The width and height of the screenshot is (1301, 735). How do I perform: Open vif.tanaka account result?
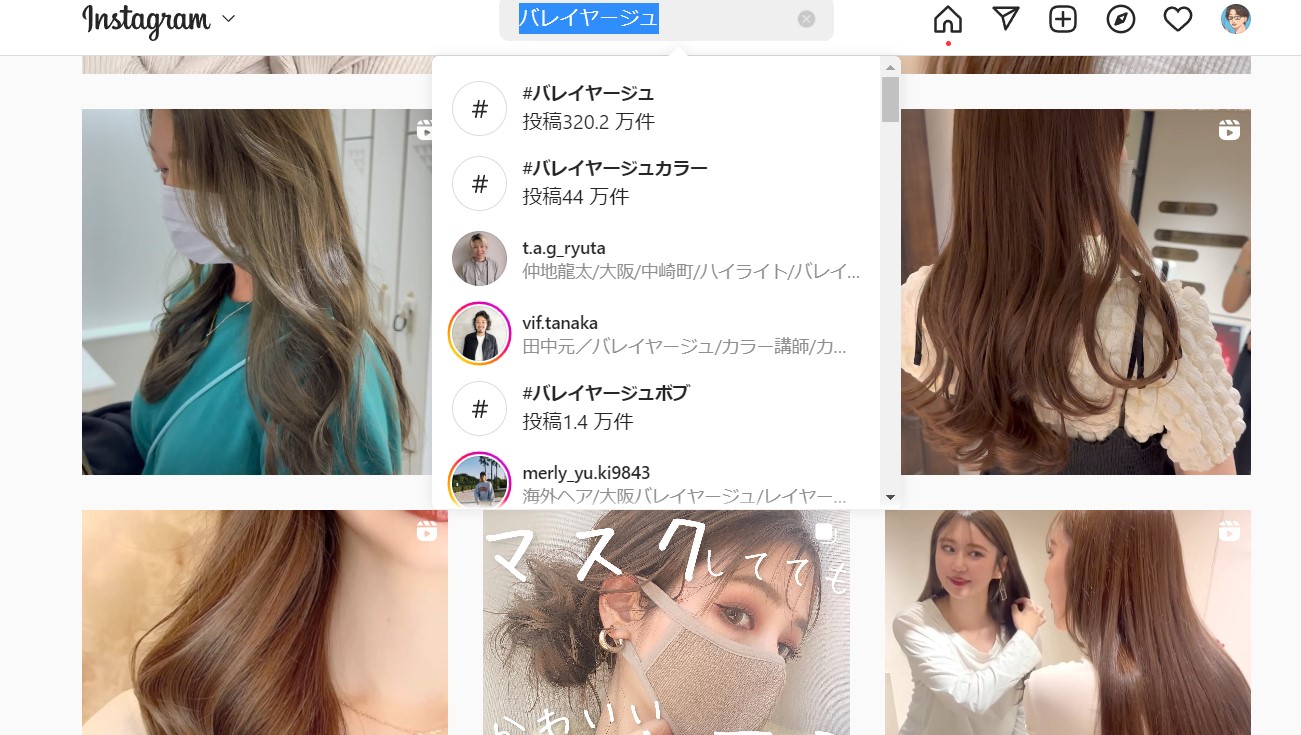(655, 334)
